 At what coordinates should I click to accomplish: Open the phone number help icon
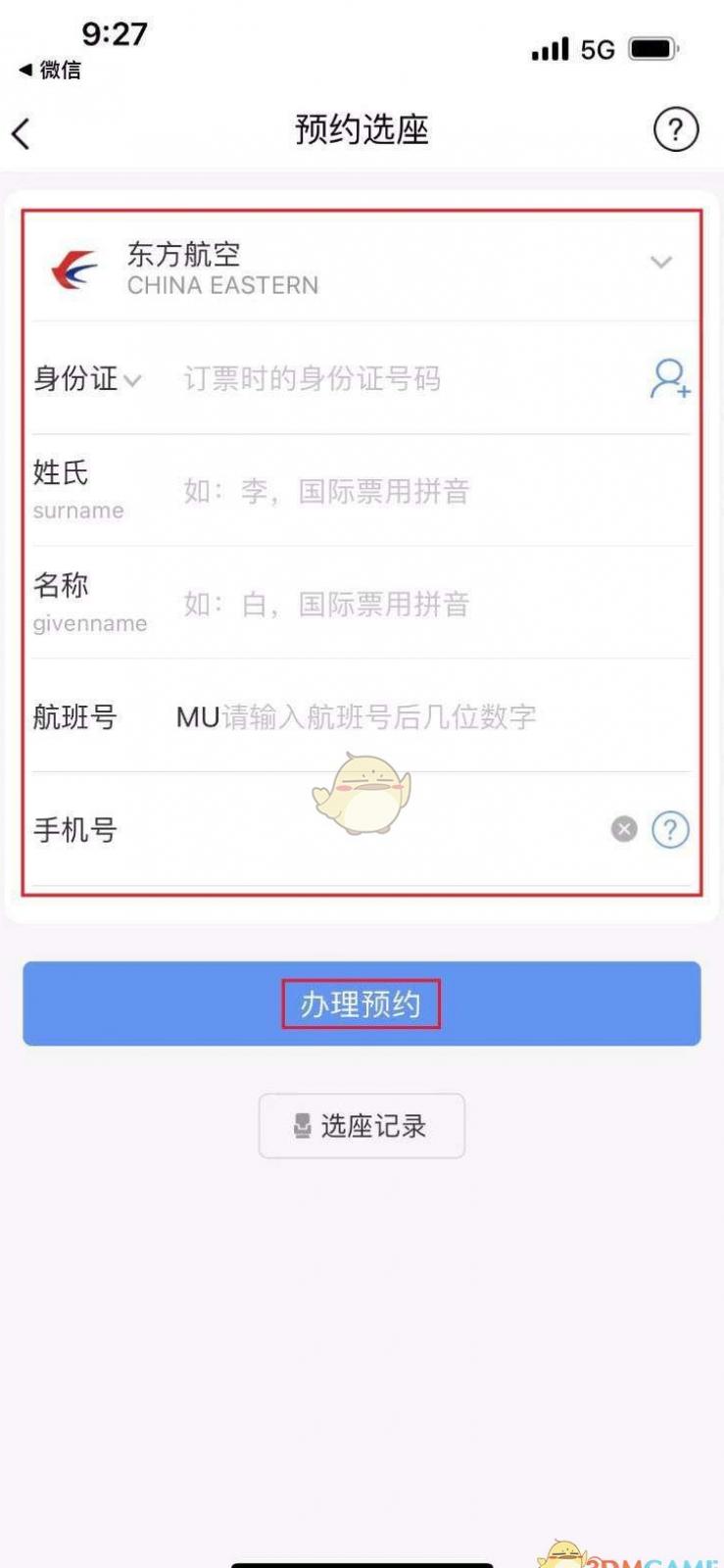(x=670, y=830)
